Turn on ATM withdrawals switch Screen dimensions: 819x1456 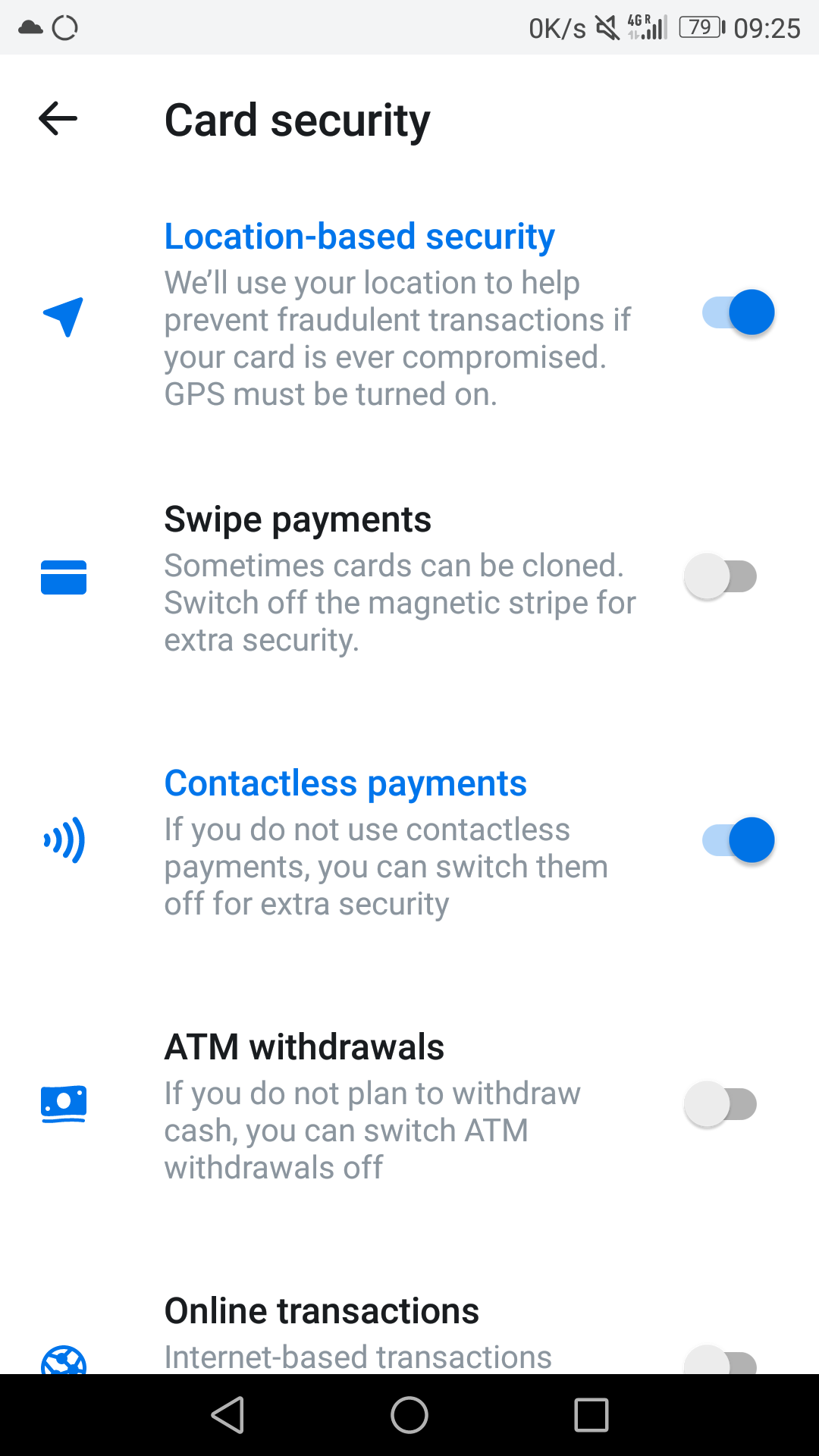[x=720, y=1104]
